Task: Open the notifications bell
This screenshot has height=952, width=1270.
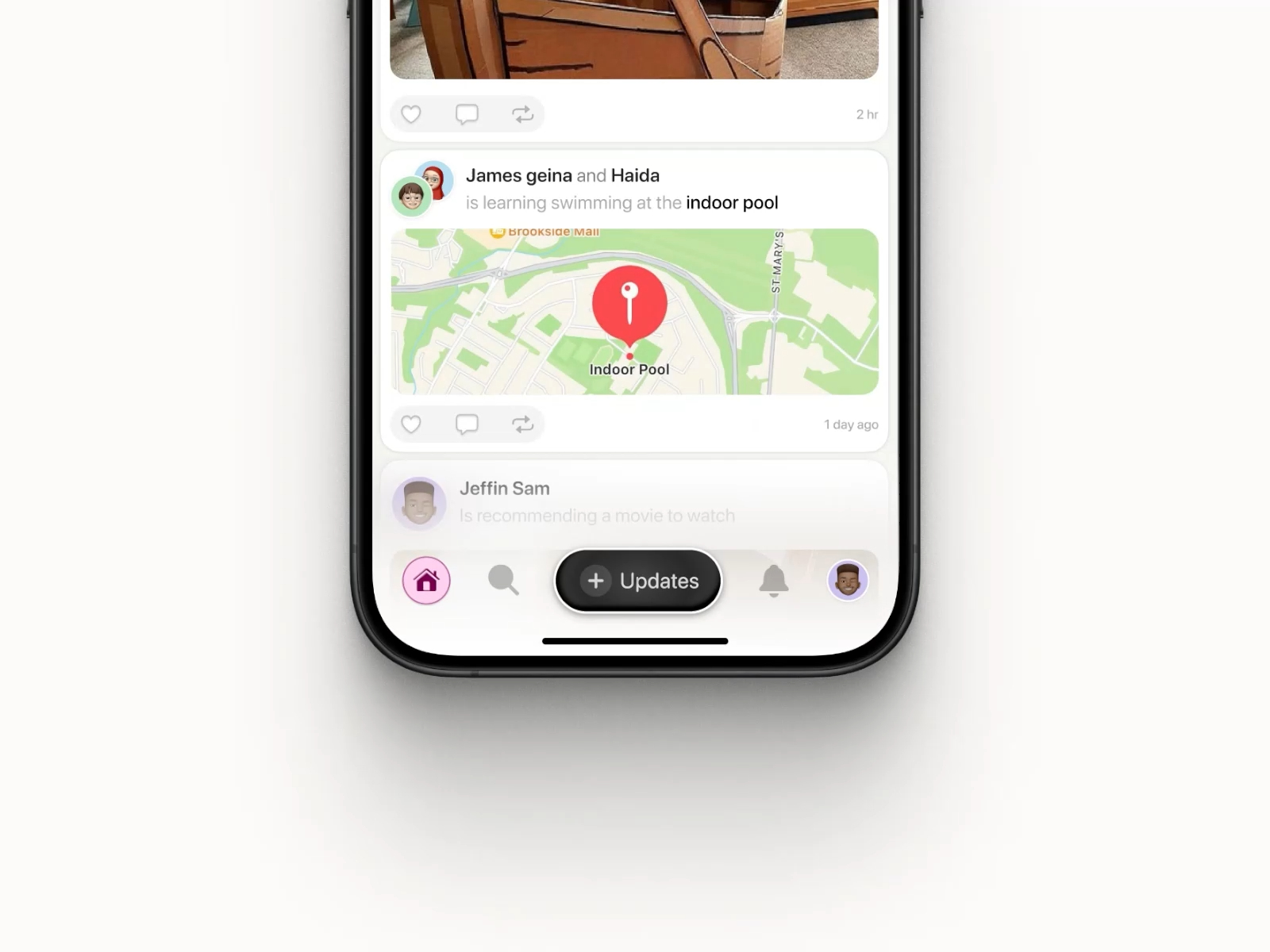Action: point(773,581)
